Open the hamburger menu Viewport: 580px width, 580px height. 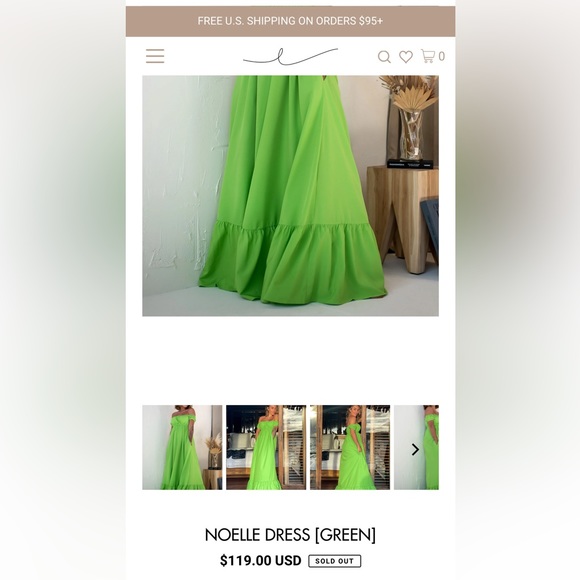(155, 56)
